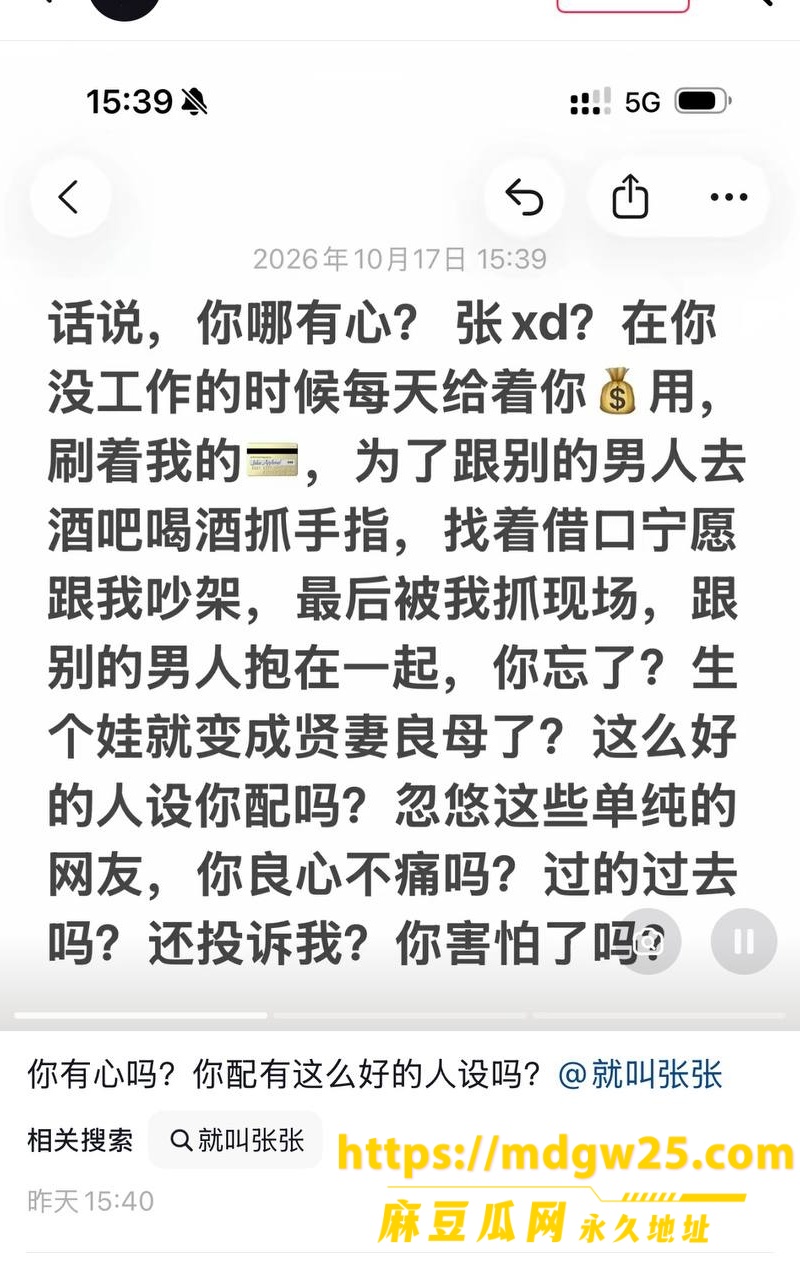Open the image search camera icon
This screenshot has height=1280, width=800.
pos(650,941)
